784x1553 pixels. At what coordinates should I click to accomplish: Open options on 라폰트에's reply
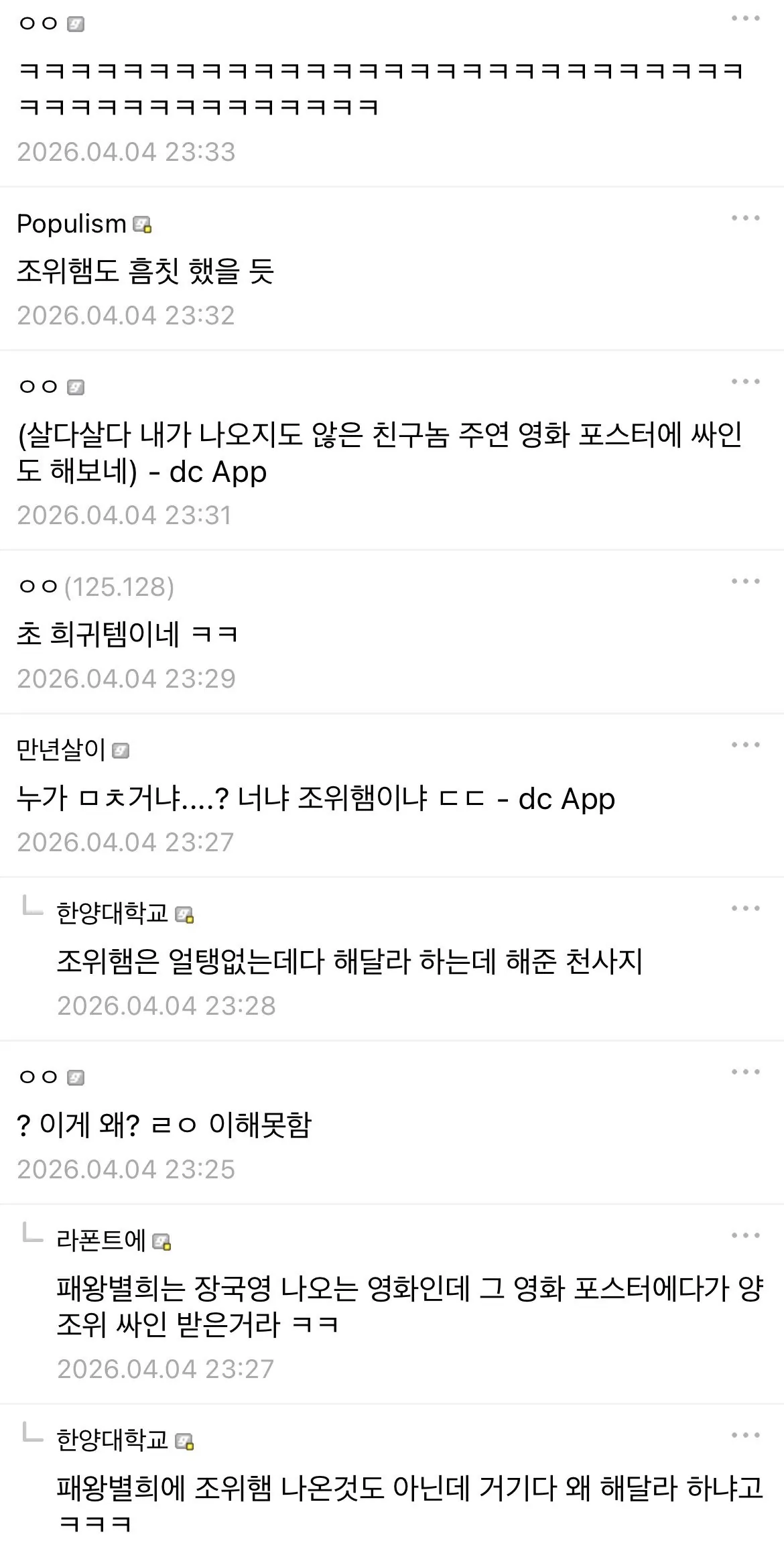[745, 1236]
